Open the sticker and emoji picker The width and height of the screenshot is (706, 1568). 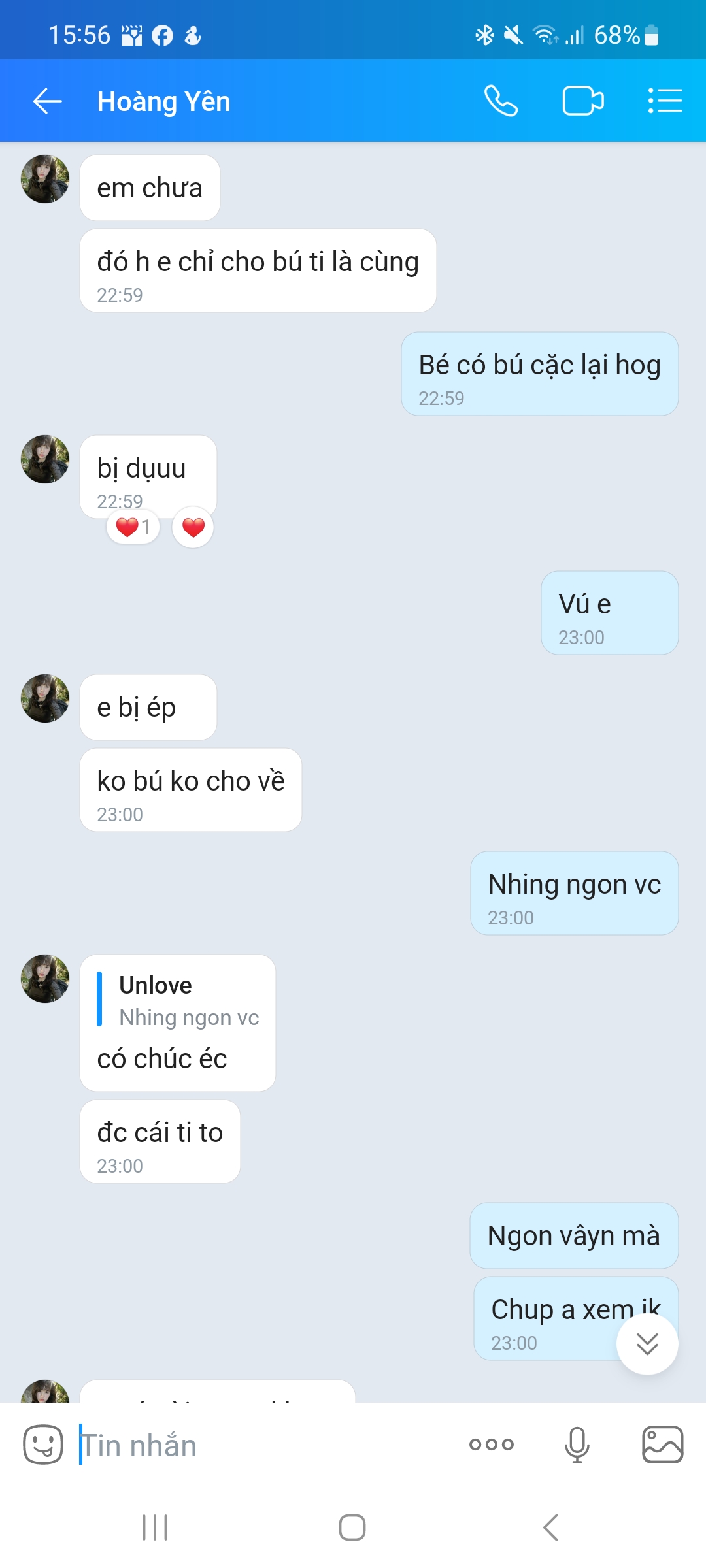click(43, 1445)
